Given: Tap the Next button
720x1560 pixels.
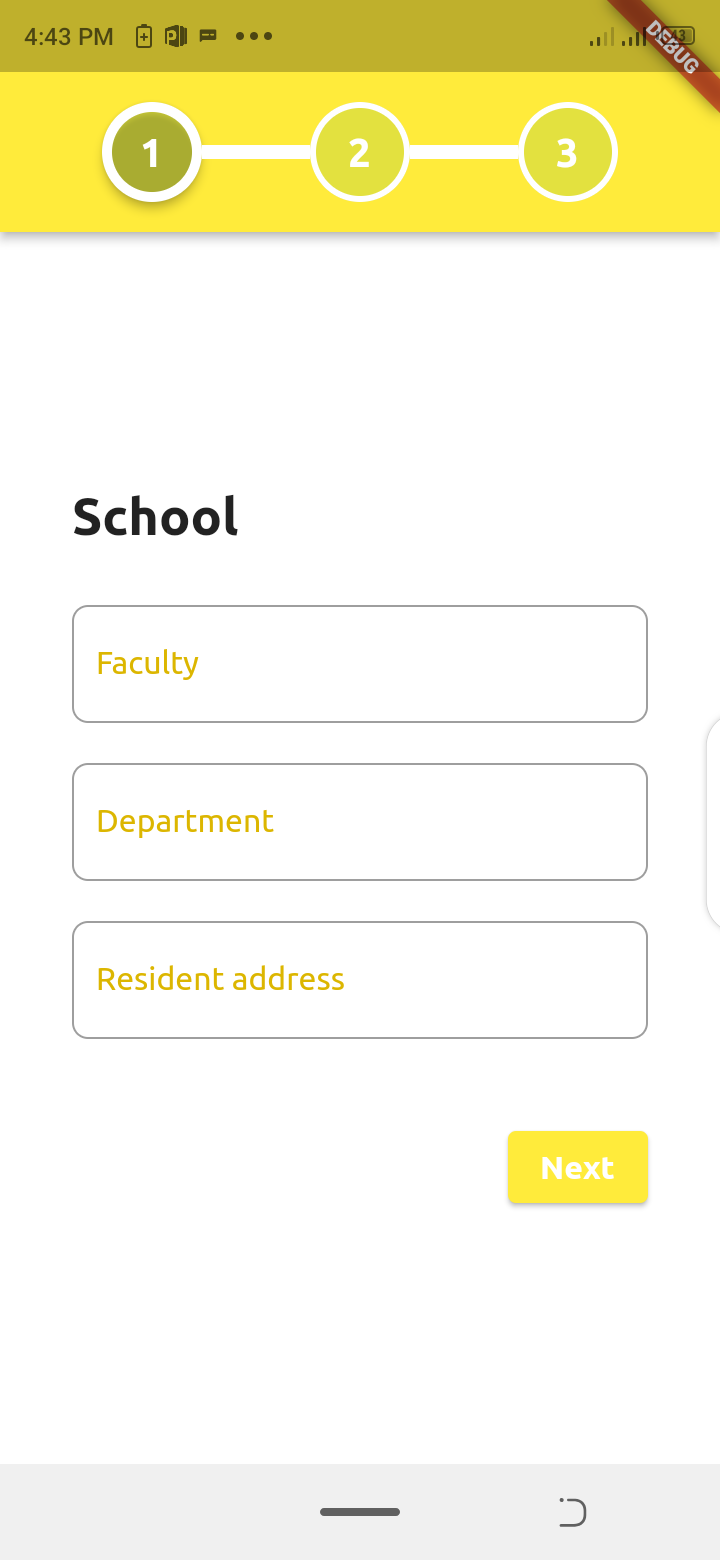Looking at the screenshot, I should click(577, 1167).
